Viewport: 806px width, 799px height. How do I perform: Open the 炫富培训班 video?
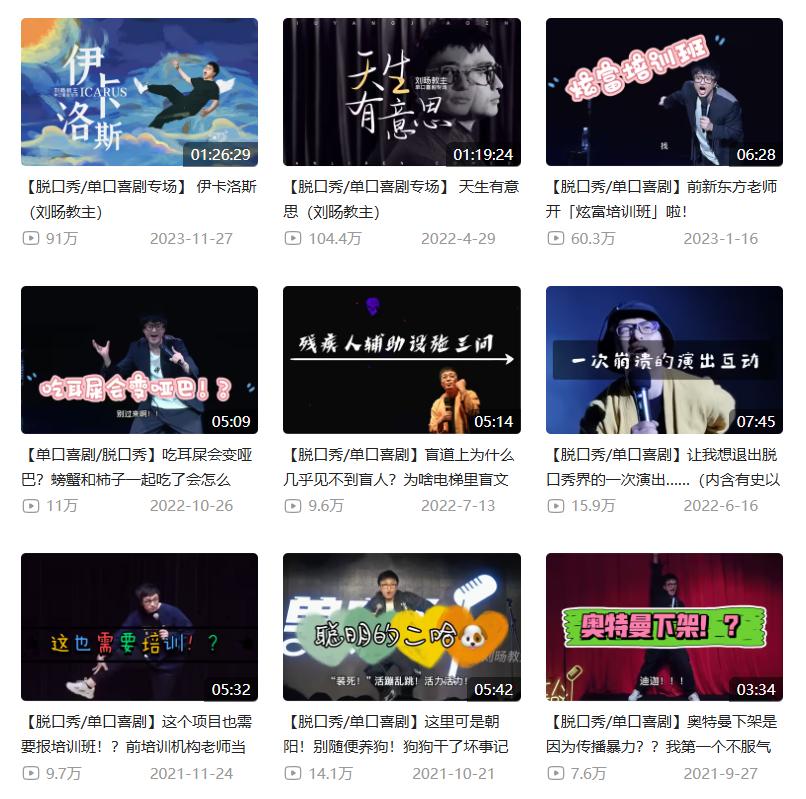(664, 92)
